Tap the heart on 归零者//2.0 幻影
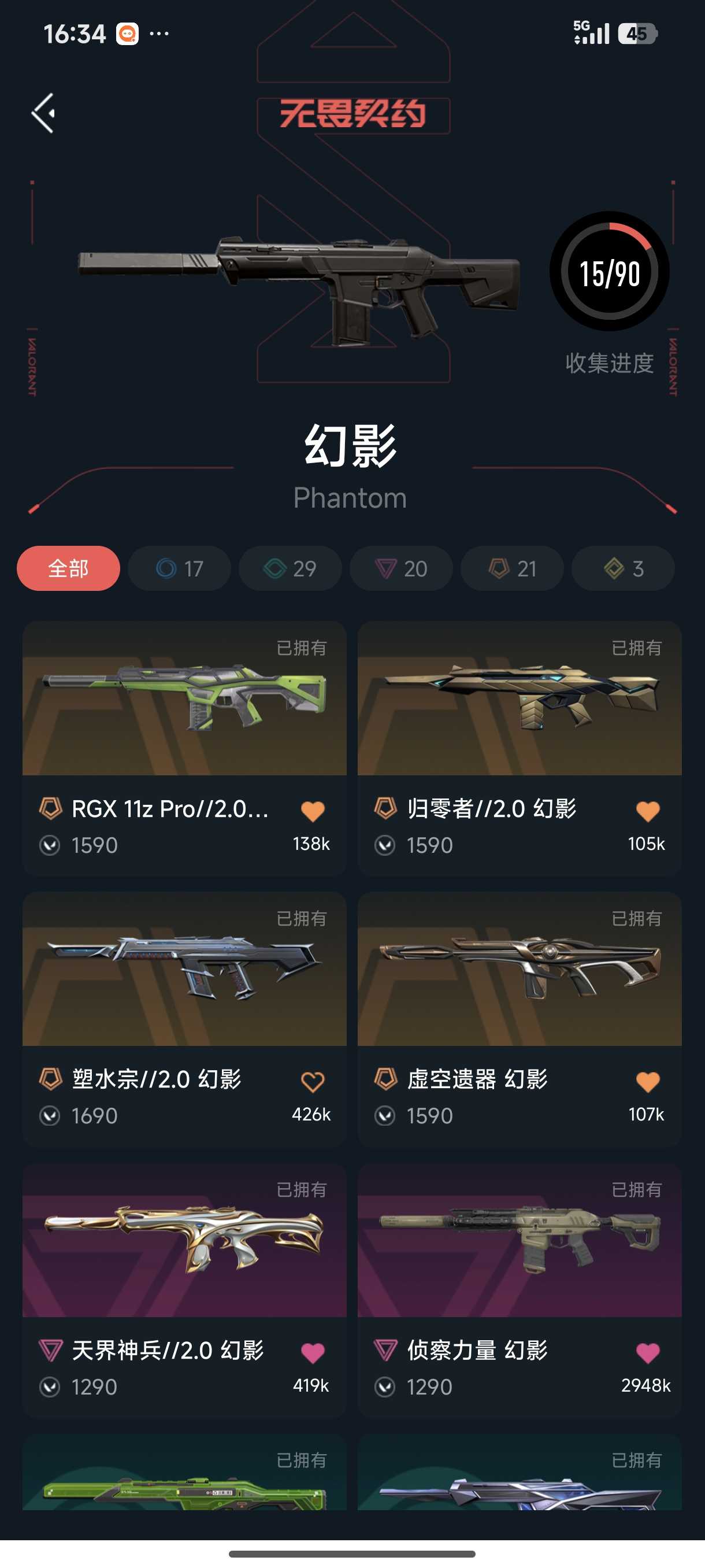This screenshot has width=705, height=1568. coord(648,811)
